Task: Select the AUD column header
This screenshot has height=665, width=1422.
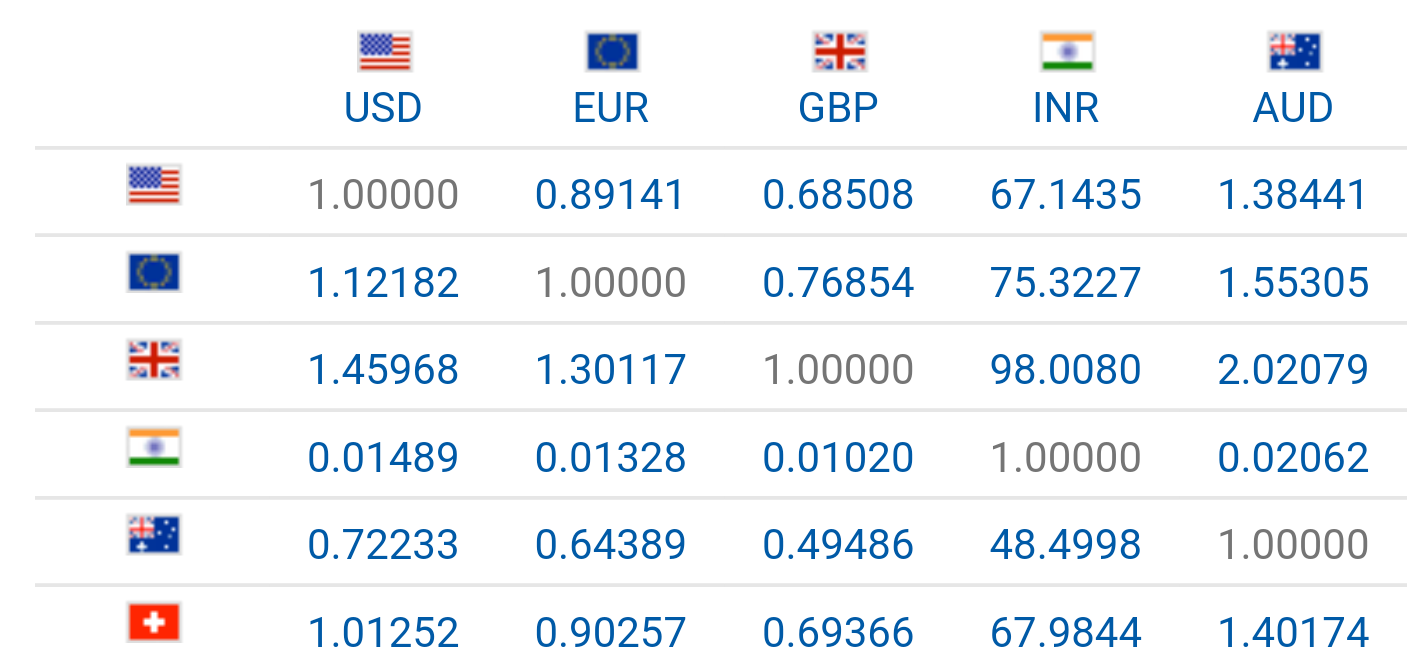Action: tap(1293, 107)
